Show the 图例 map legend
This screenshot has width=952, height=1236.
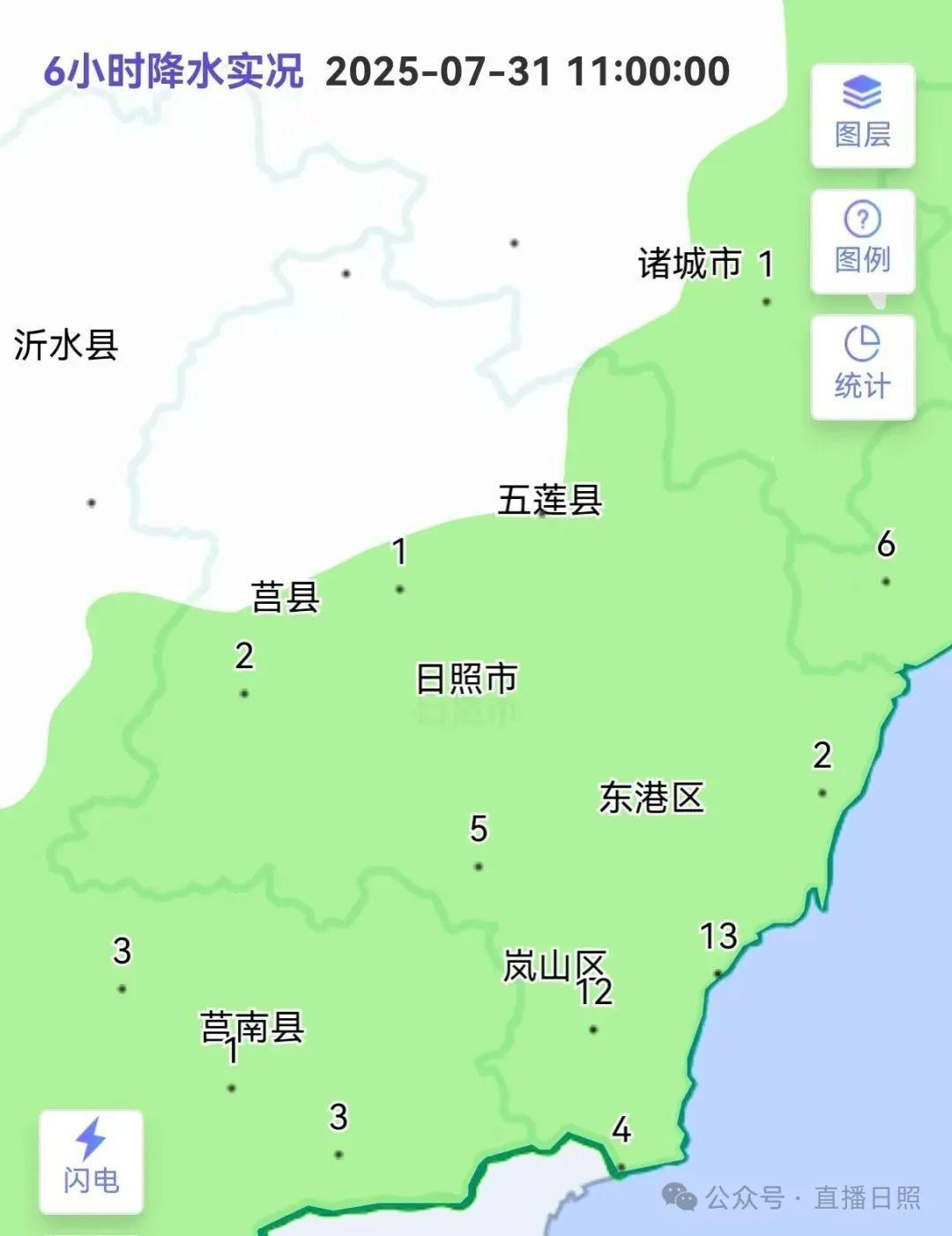862,241
